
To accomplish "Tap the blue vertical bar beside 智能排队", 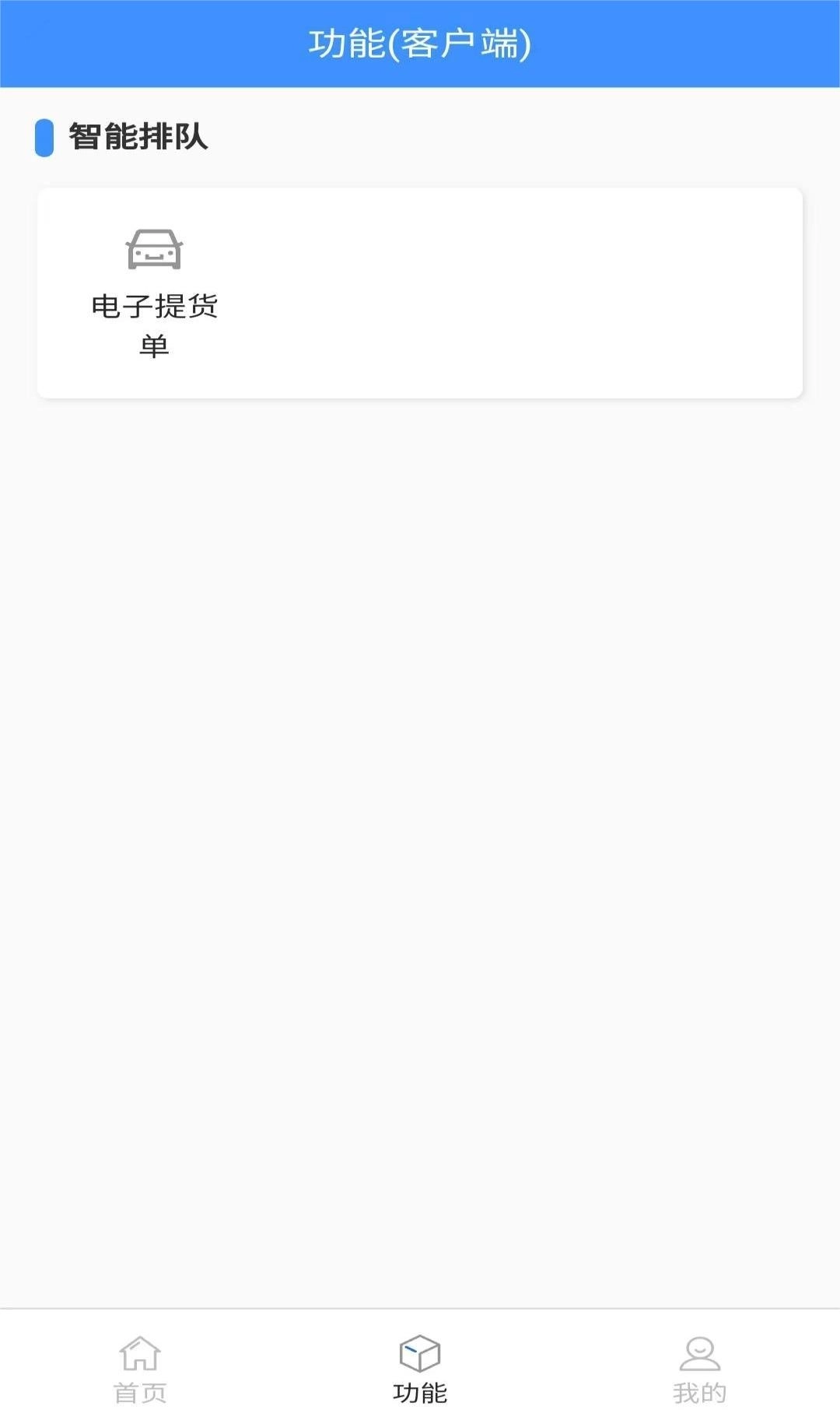I will tap(44, 137).
